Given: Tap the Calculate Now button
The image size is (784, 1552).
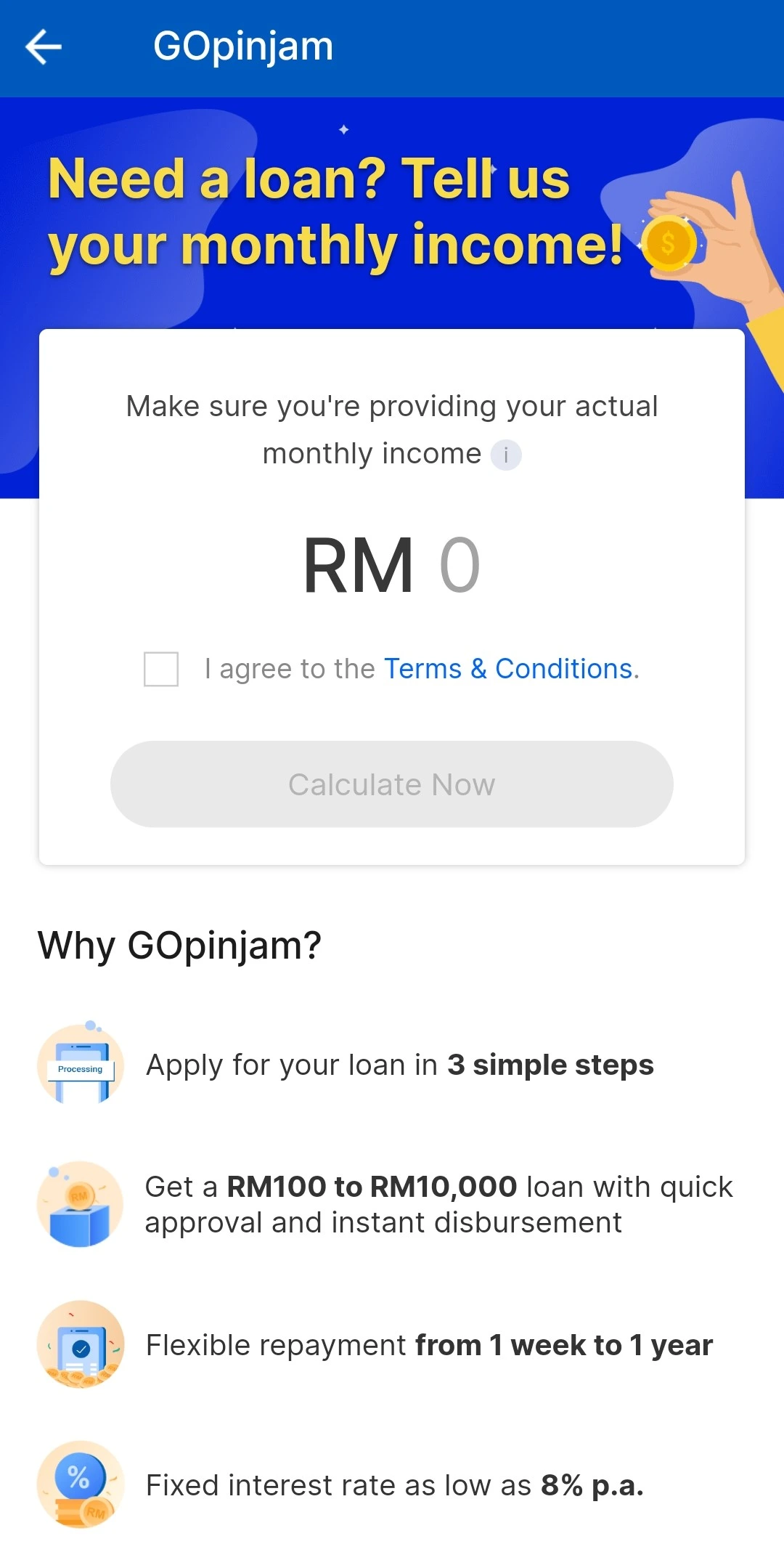Looking at the screenshot, I should 392,784.
